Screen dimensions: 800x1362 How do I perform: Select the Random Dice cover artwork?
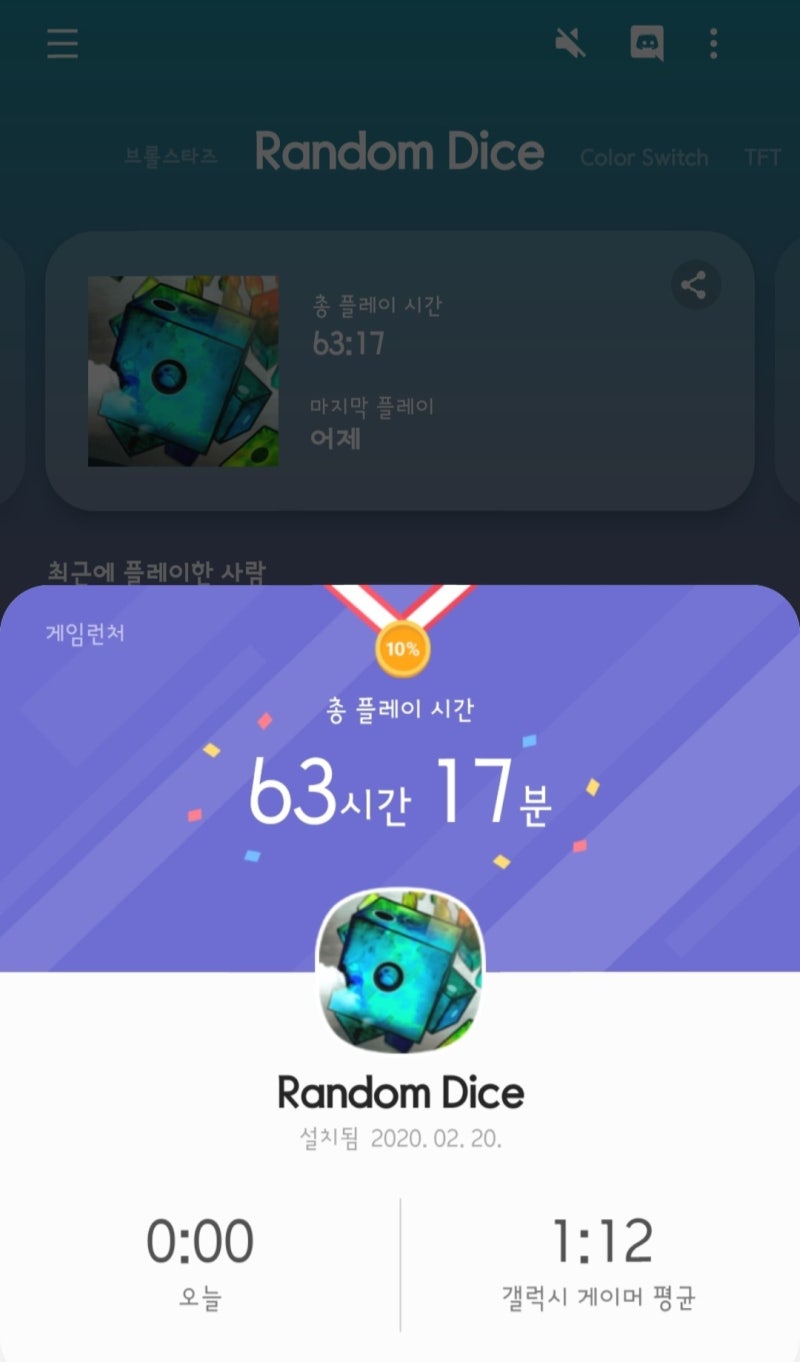point(184,374)
